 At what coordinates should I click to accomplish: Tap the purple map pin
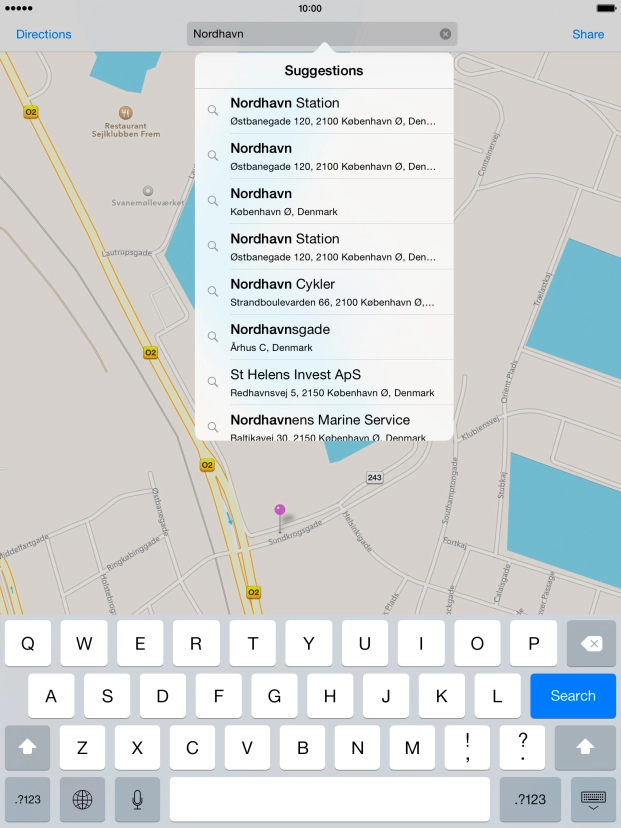pyautogui.click(x=281, y=513)
